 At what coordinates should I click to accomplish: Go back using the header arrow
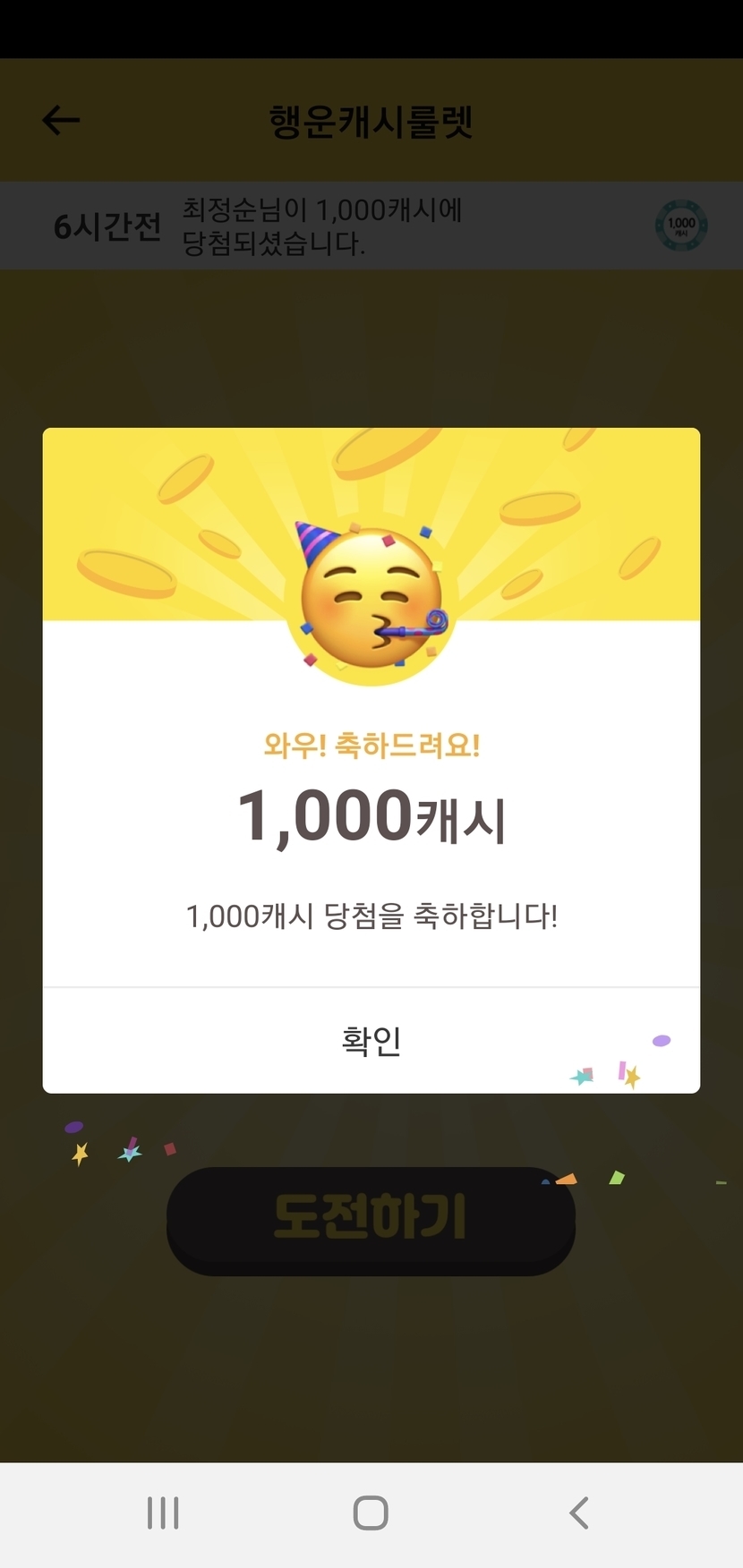tap(61, 120)
